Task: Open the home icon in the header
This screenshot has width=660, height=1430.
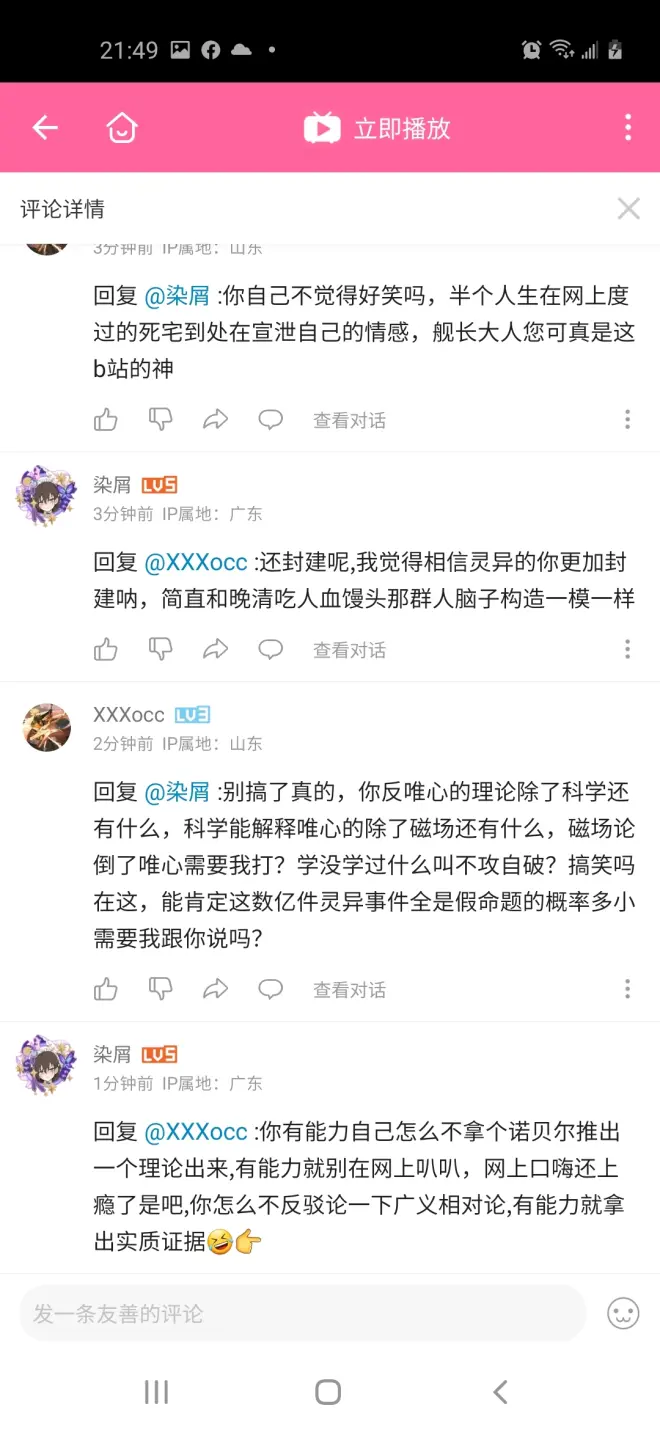Action: 122,127
